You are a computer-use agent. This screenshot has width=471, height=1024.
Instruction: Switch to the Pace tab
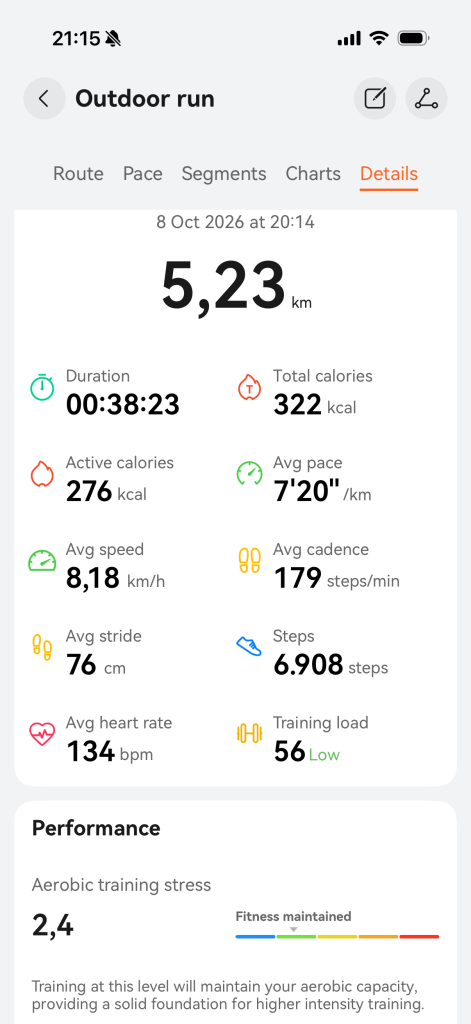(142, 174)
